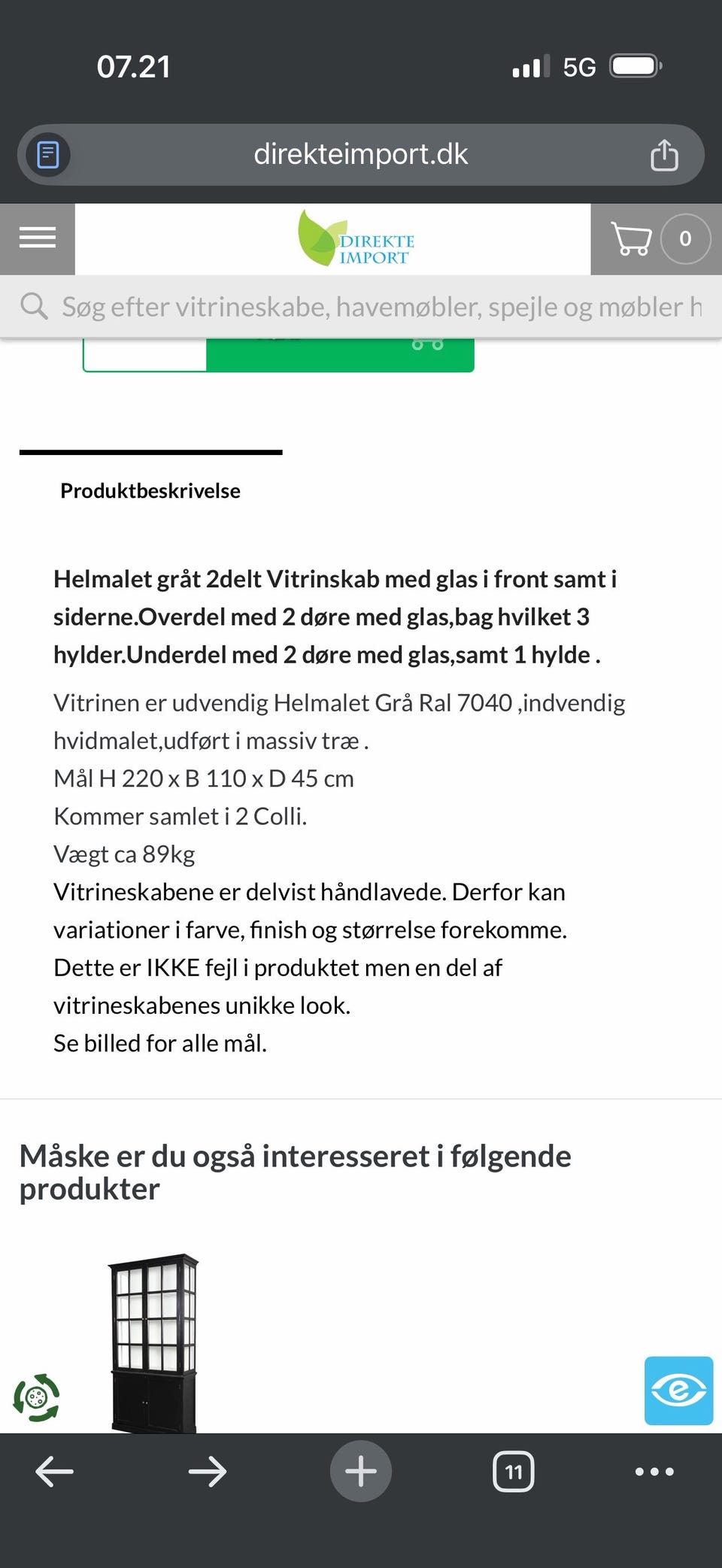Open the shopping cart
The height and width of the screenshot is (1568, 722).
[632, 238]
